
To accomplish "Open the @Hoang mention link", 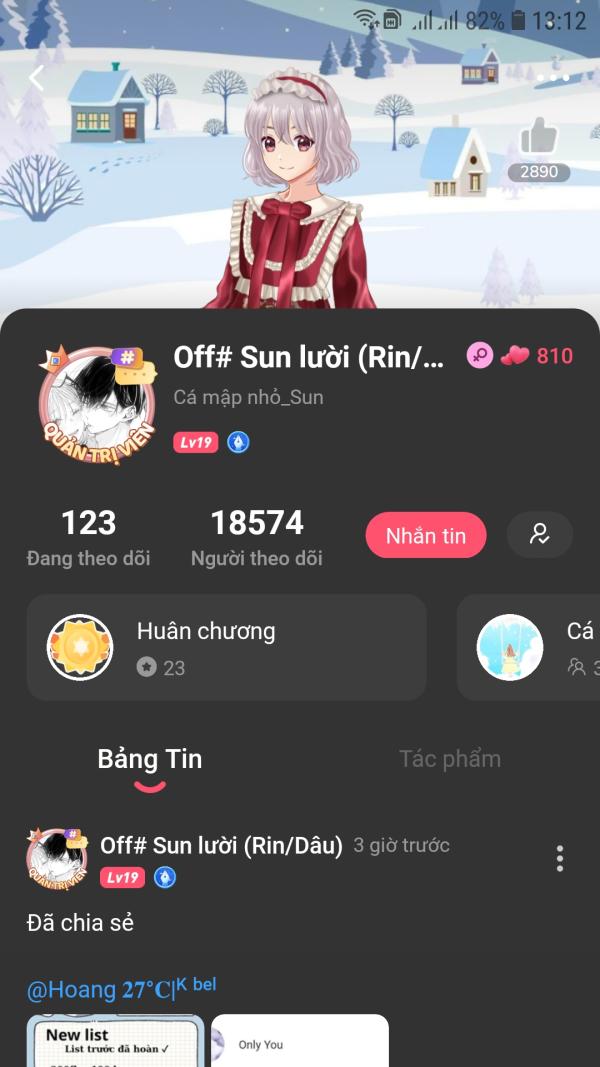I will [72, 990].
